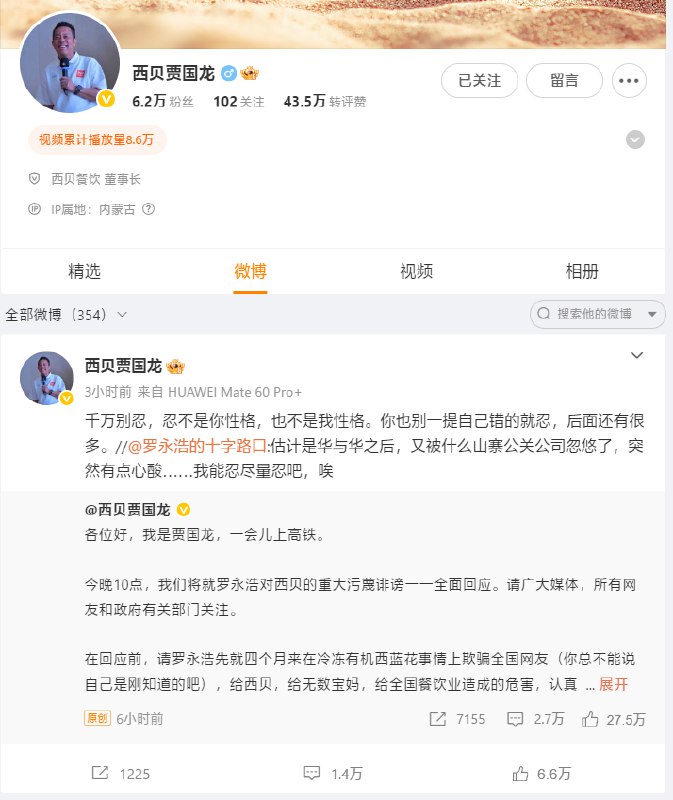Switch to the 视频 tab

click(416, 271)
